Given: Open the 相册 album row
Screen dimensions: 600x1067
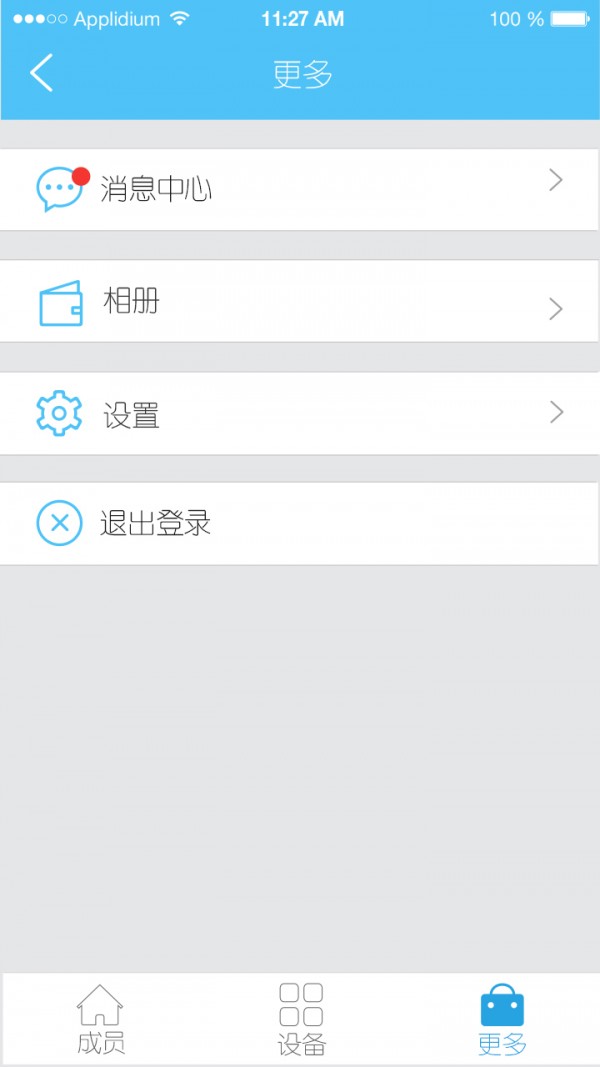Looking at the screenshot, I should tap(299, 301).
